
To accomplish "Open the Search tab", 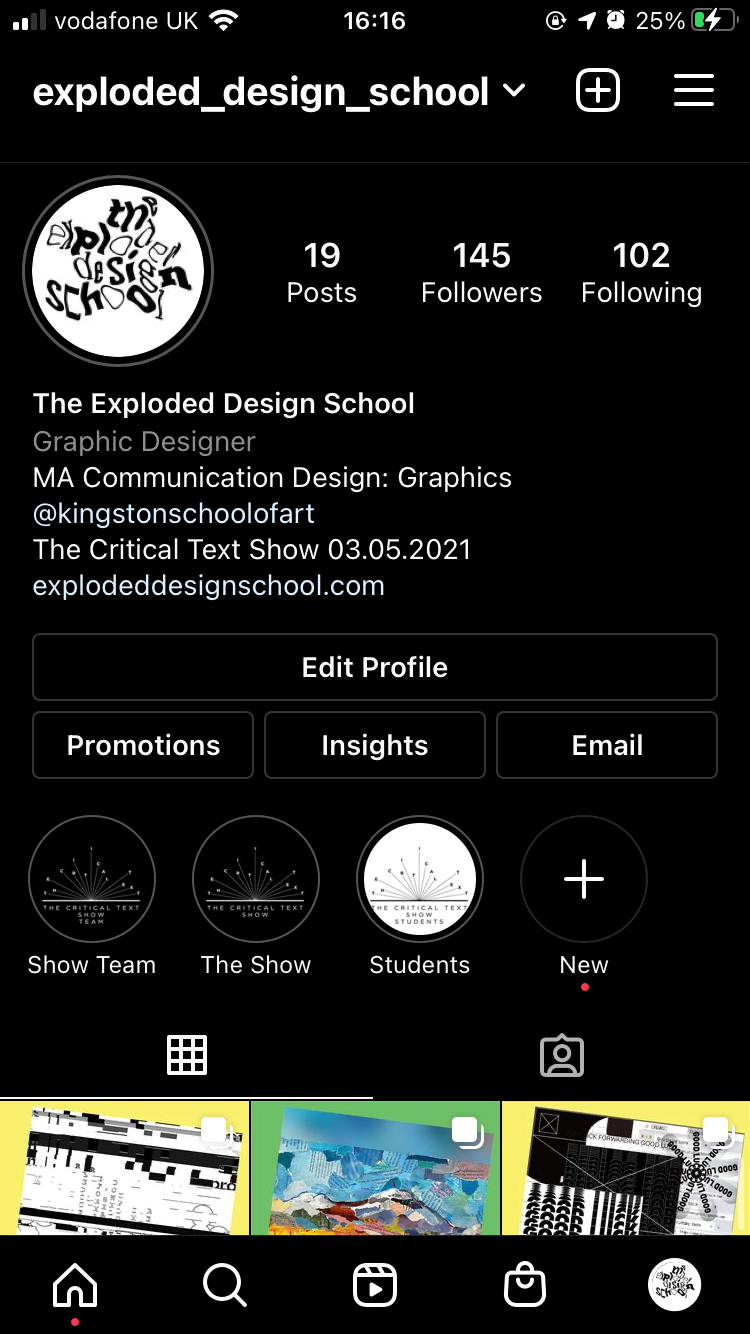I will (x=225, y=1285).
